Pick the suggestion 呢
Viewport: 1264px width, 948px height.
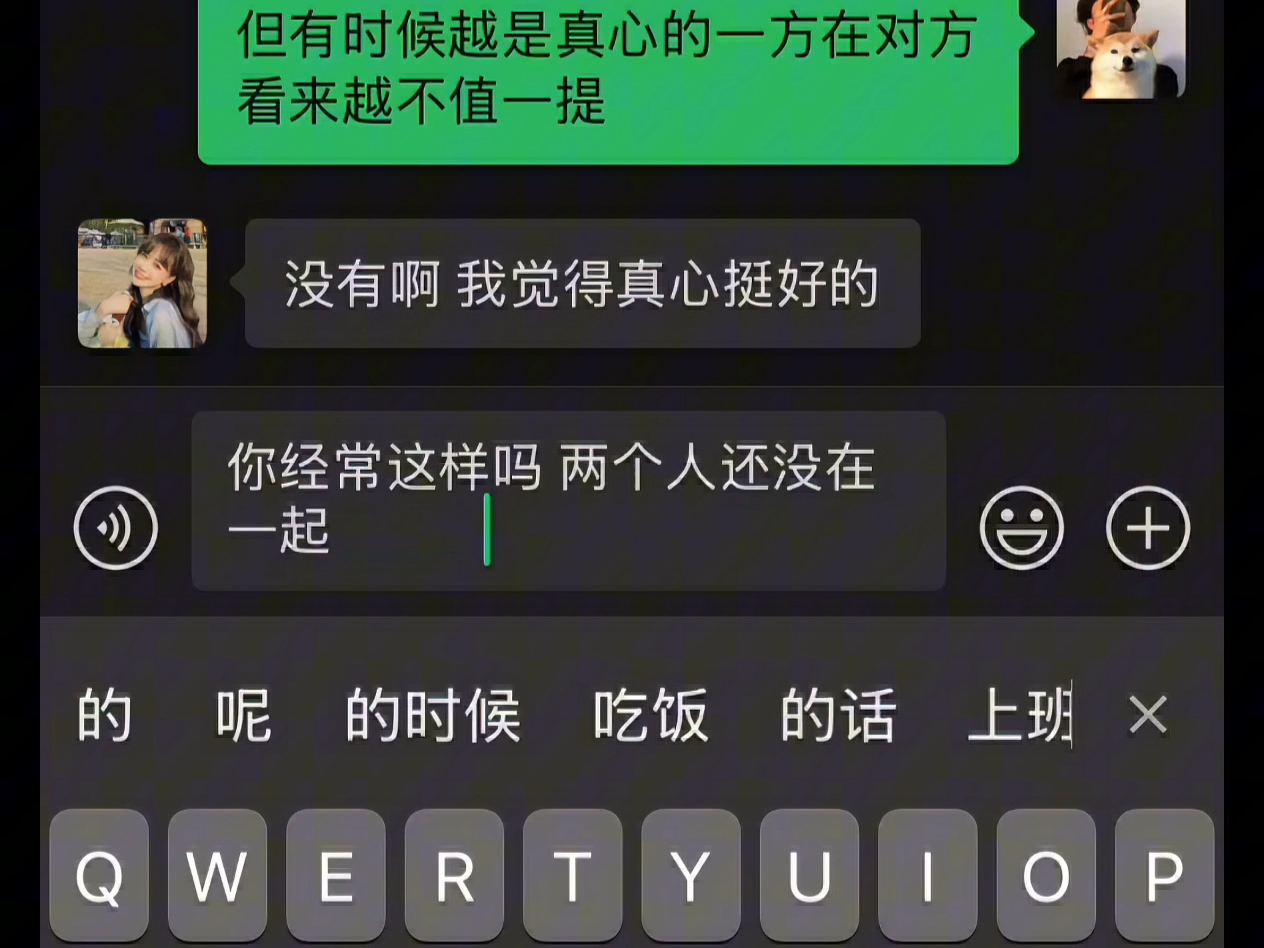[243, 716]
